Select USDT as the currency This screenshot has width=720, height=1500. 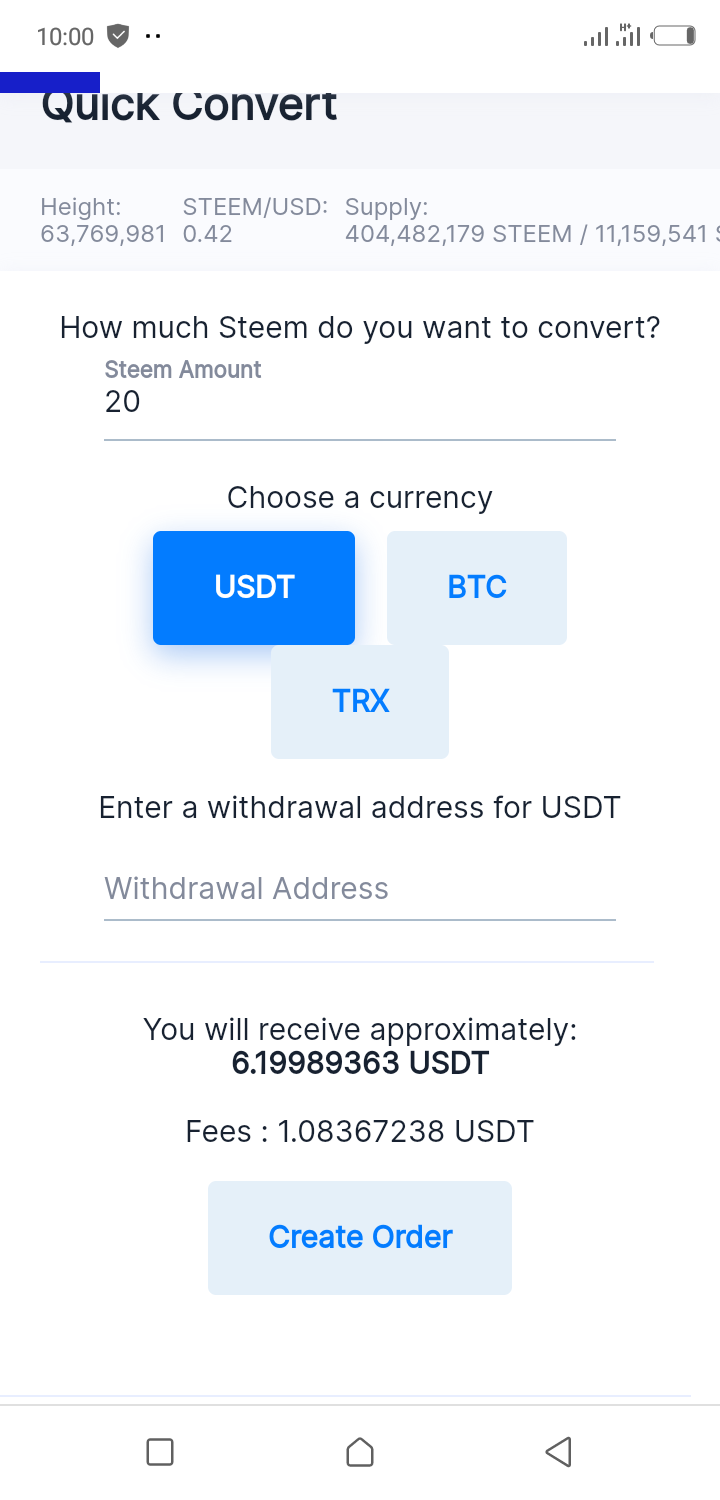click(x=254, y=588)
